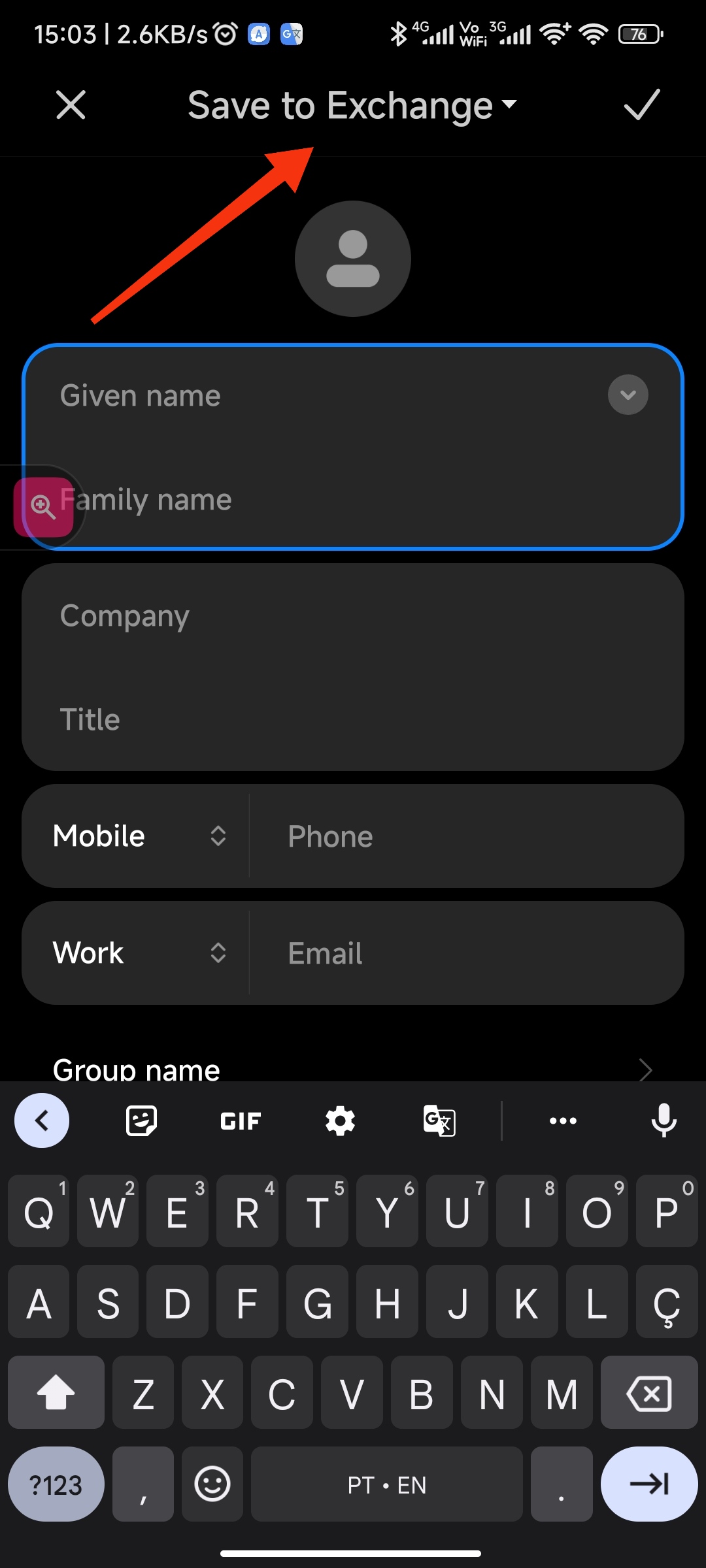Screen dimensions: 706x1568
Task: Enter the Family name field
Action: click(353, 500)
